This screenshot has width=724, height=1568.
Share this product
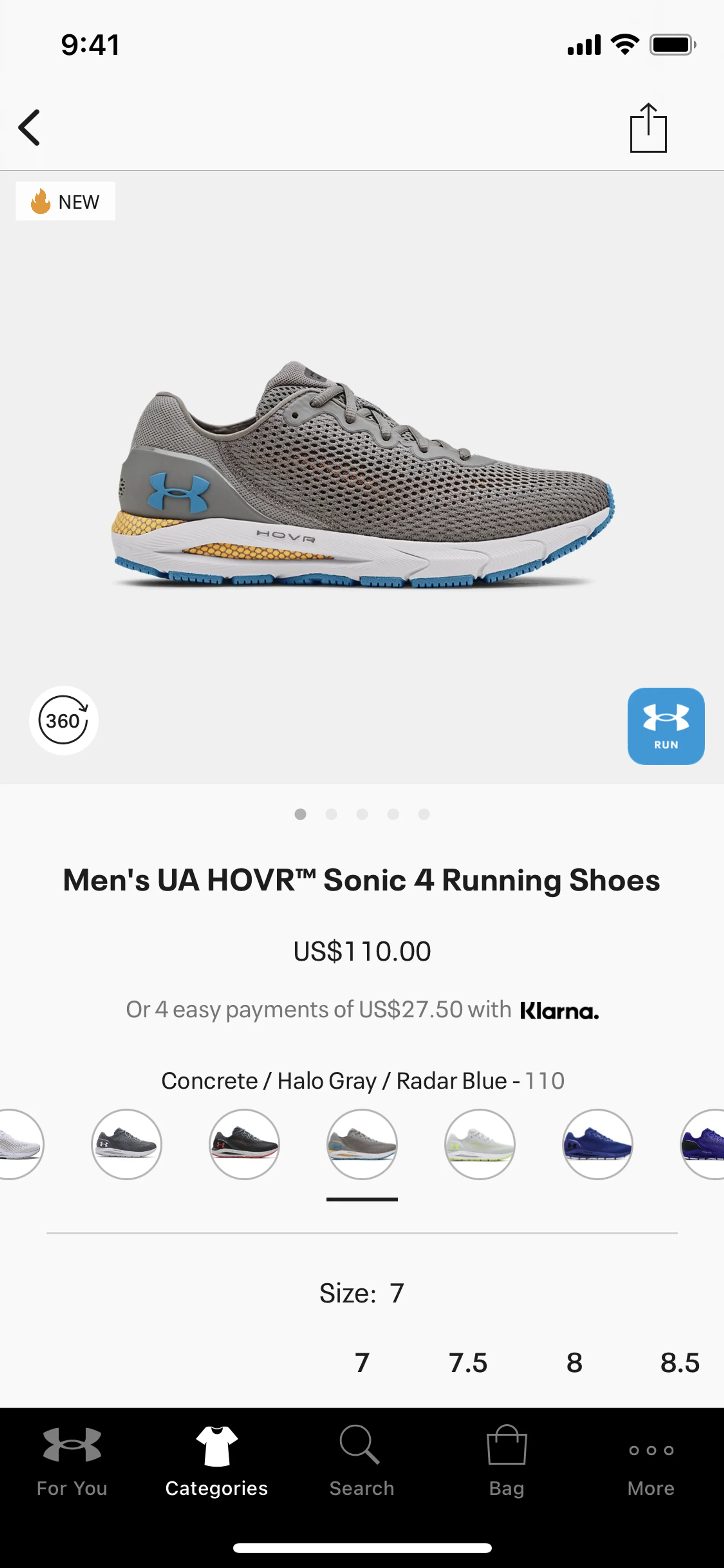[648, 128]
